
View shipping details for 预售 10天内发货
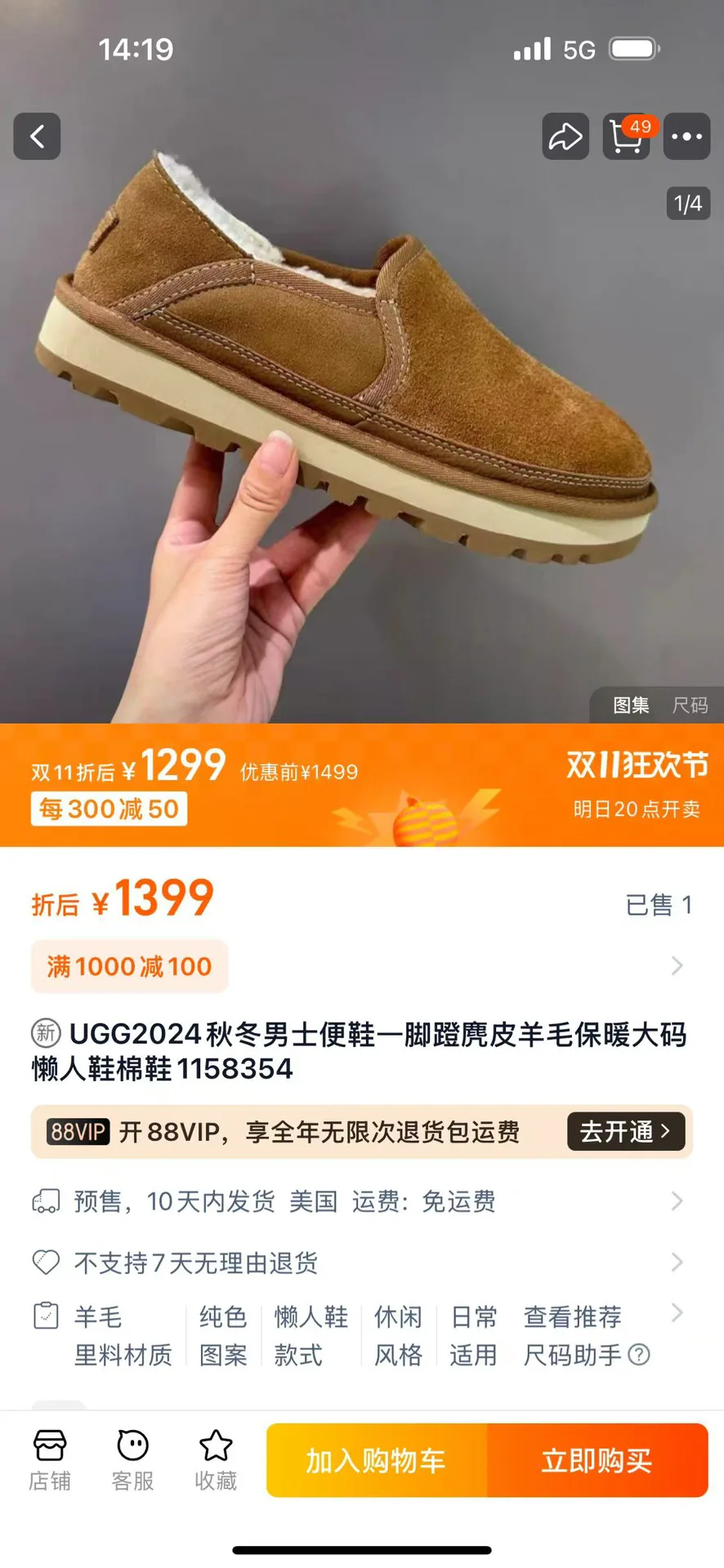361,1201
